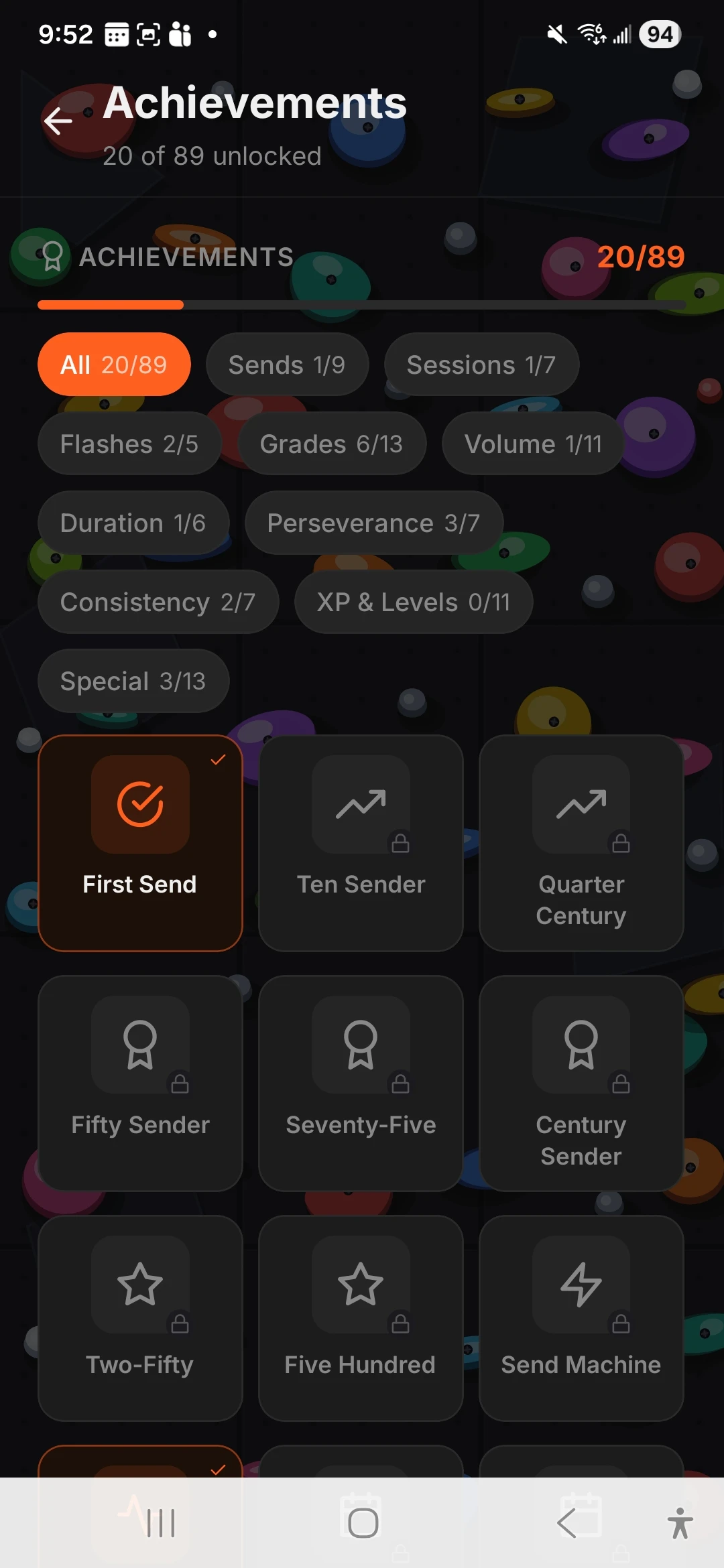Viewport: 724px width, 1568px height.
Task: Open the Fifty Sender achievement card
Action: pyautogui.click(x=140, y=1084)
